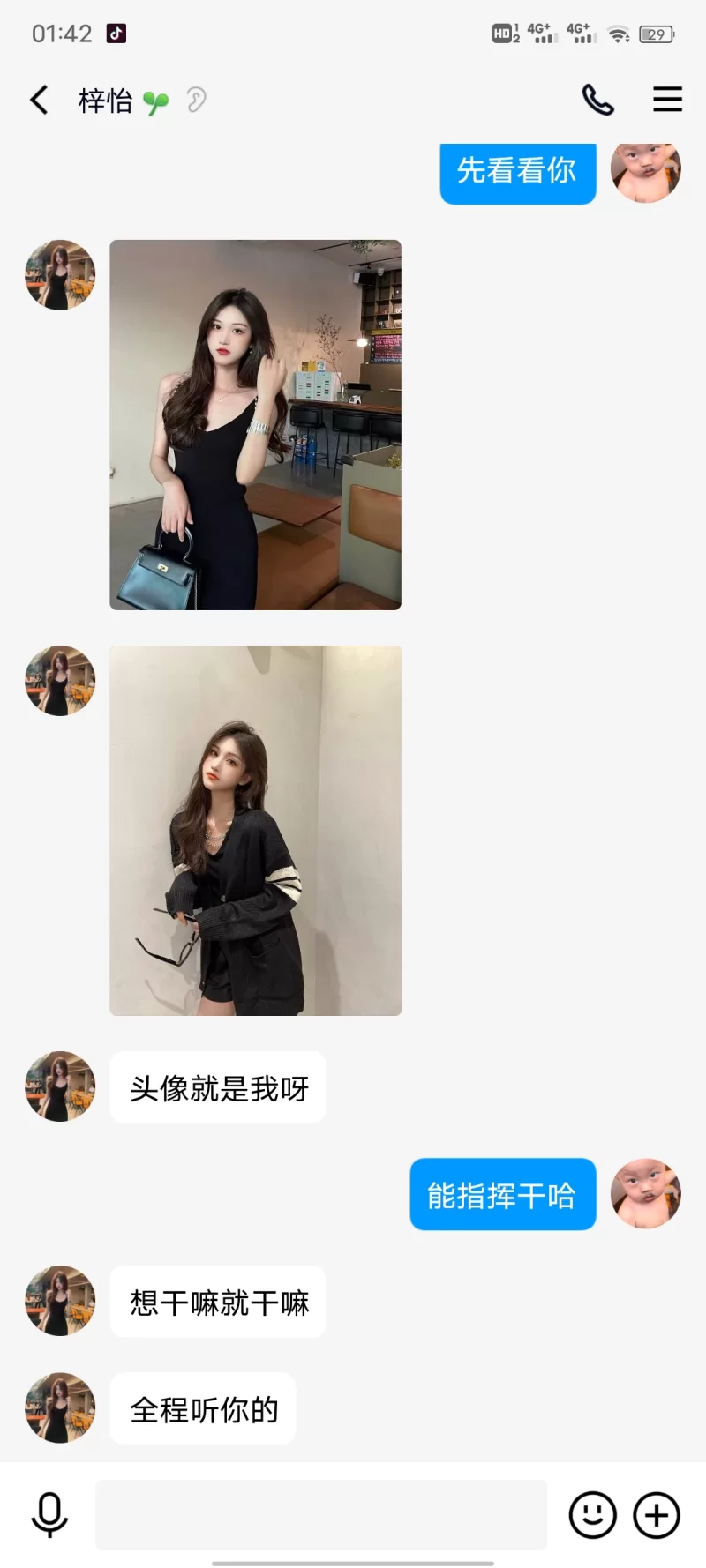Switch to voice message input
This screenshot has height=1568, width=706.
click(49, 1514)
